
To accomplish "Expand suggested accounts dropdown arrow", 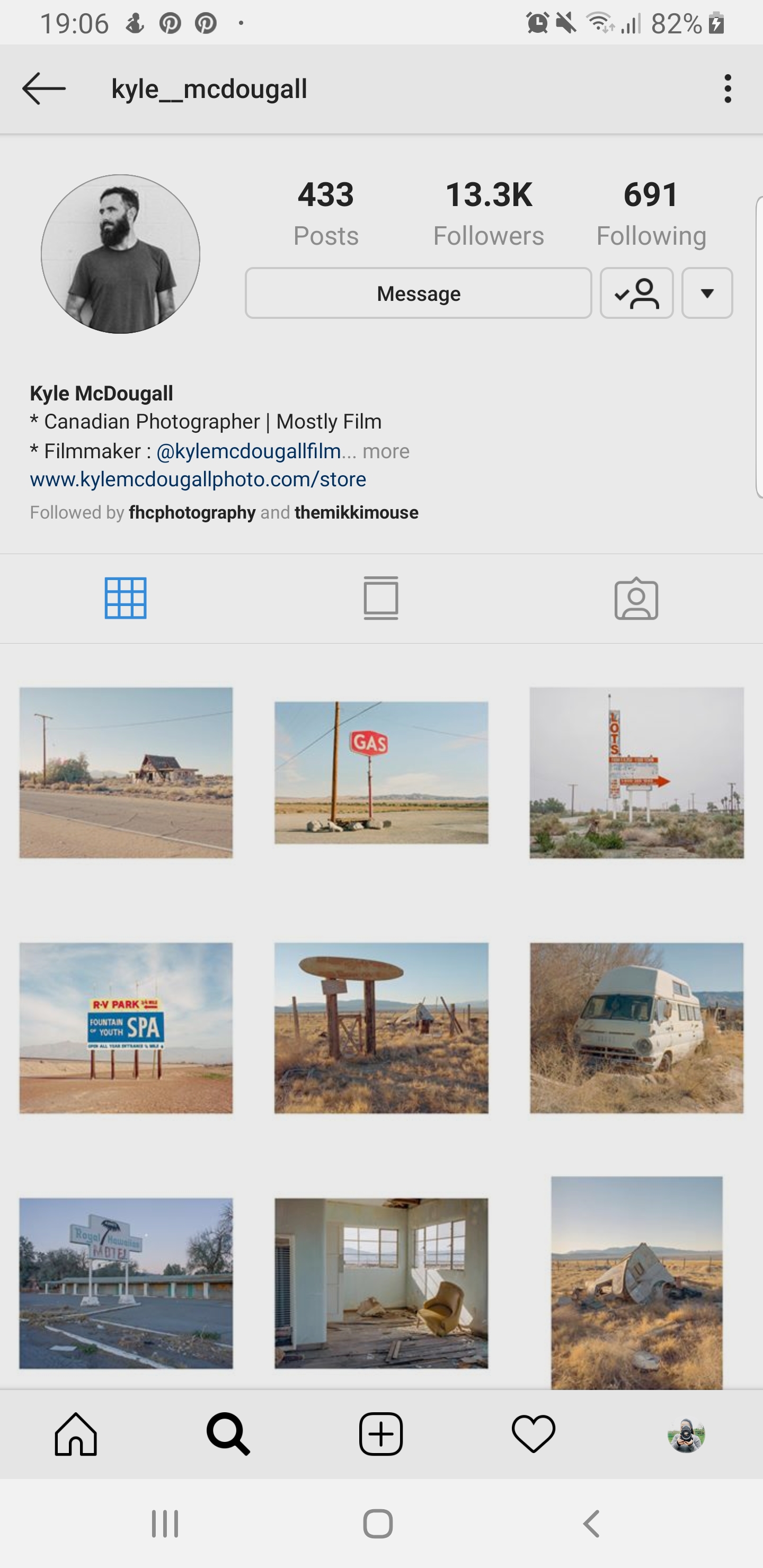I will (x=707, y=293).
